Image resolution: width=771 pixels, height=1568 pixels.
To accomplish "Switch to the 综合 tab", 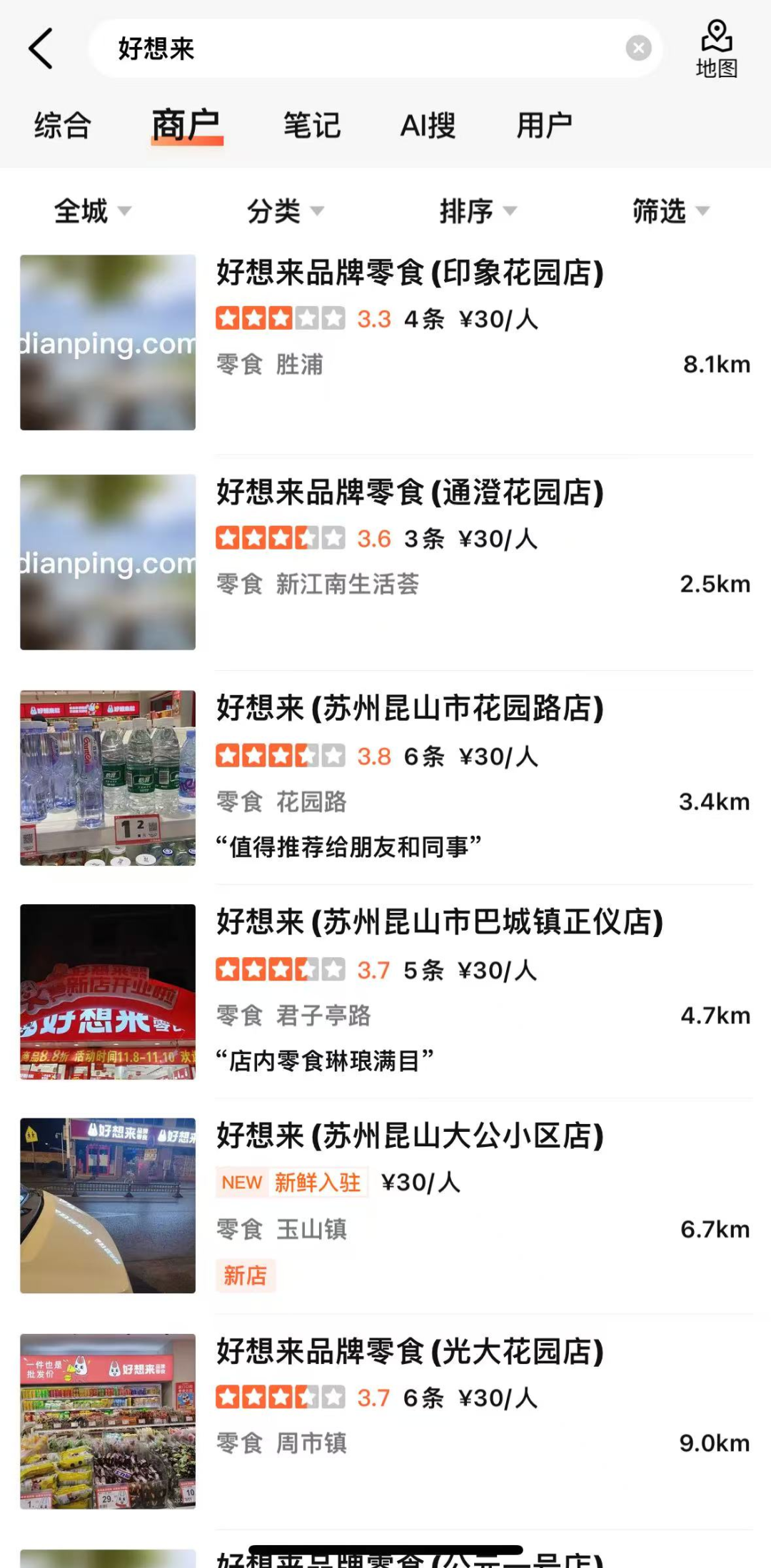I will point(63,126).
